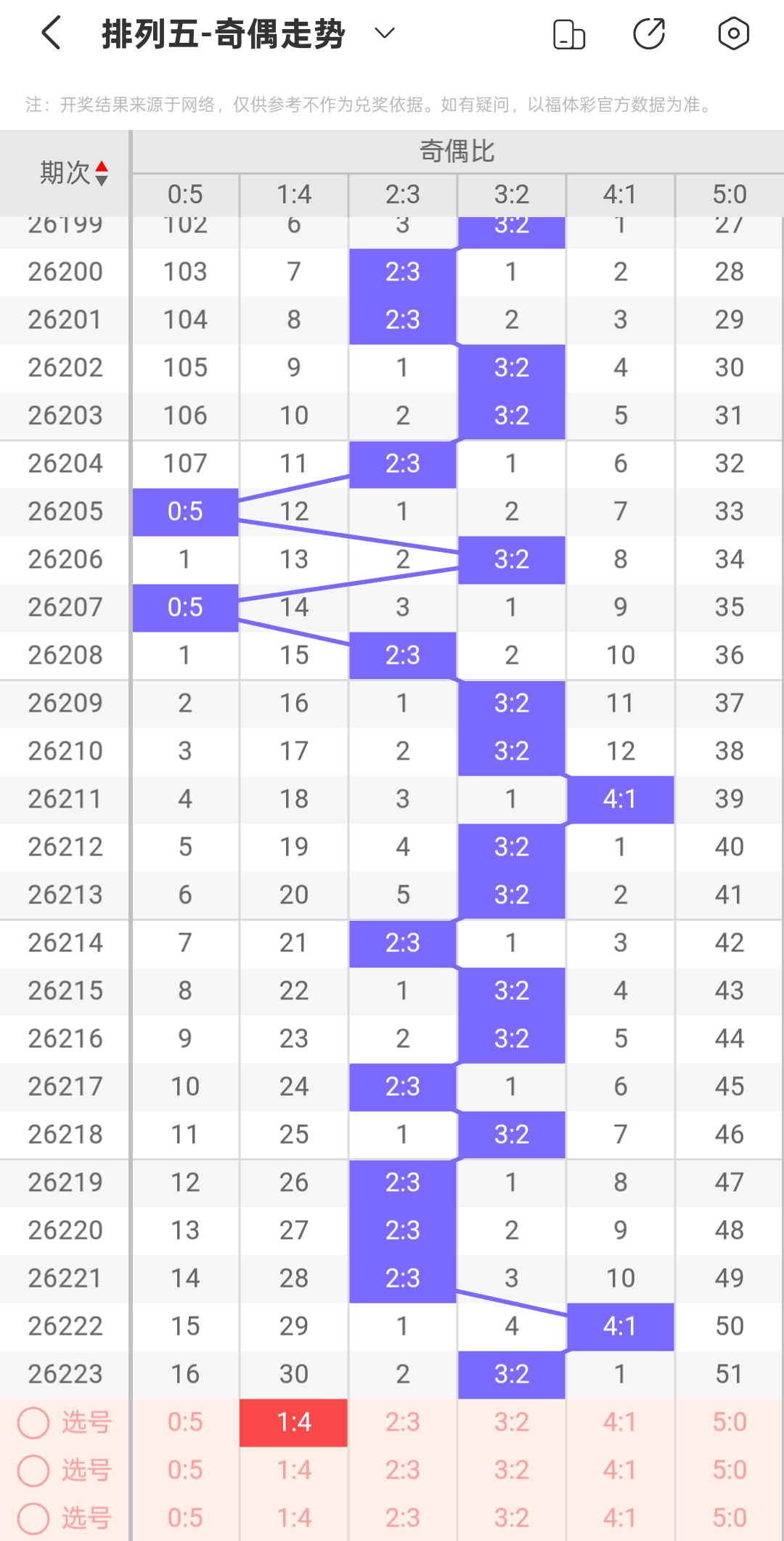Go back using the top-left arrow
The image size is (784, 1541).
52,33
